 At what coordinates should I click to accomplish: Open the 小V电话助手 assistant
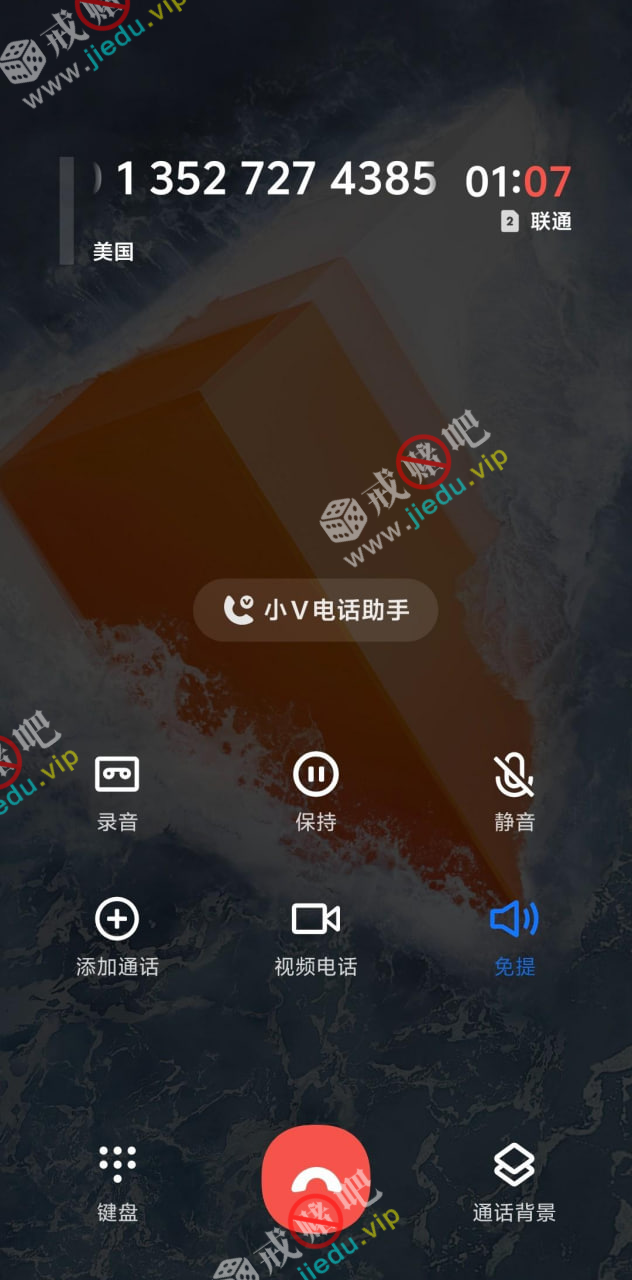pos(316,609)
